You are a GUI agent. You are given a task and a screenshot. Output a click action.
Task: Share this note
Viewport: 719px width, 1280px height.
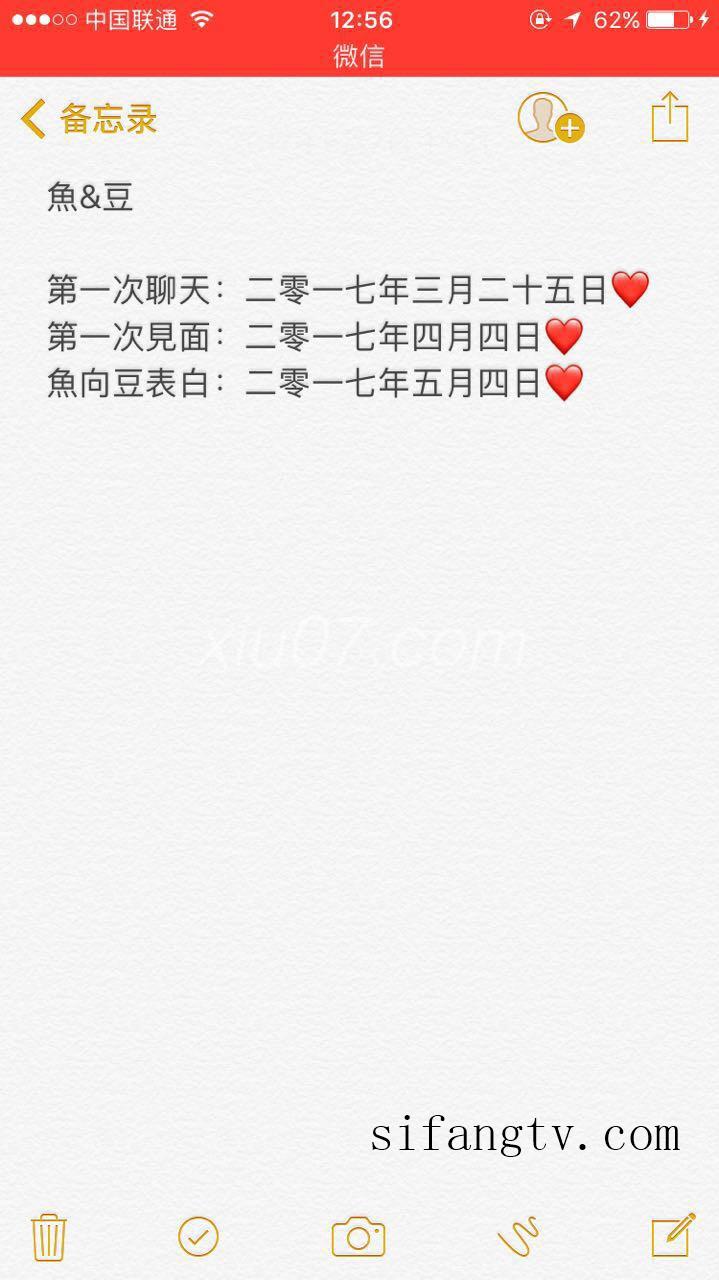coord(670,117)
